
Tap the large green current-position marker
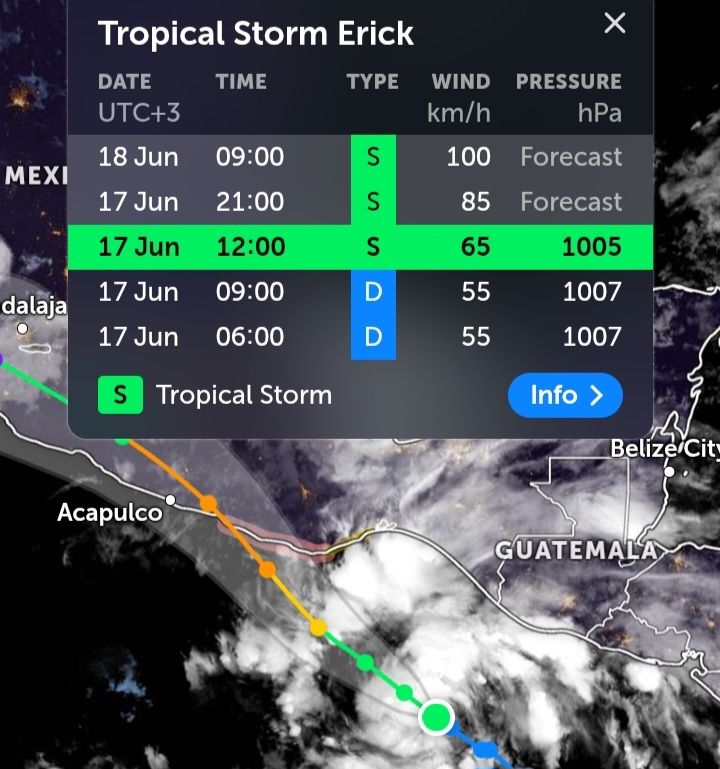pos(436,716)
